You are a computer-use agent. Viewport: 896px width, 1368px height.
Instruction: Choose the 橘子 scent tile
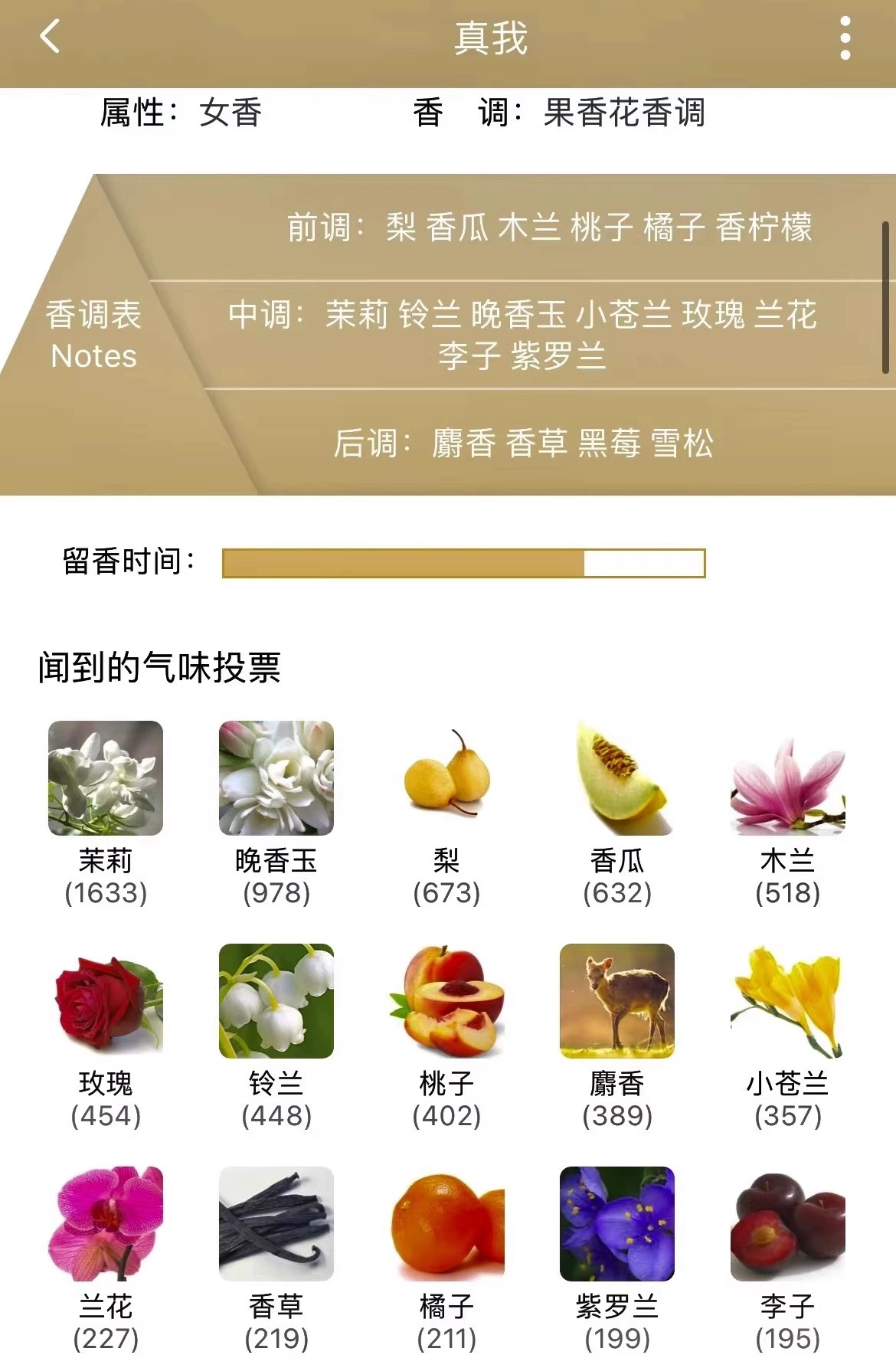coord(446,1224)
